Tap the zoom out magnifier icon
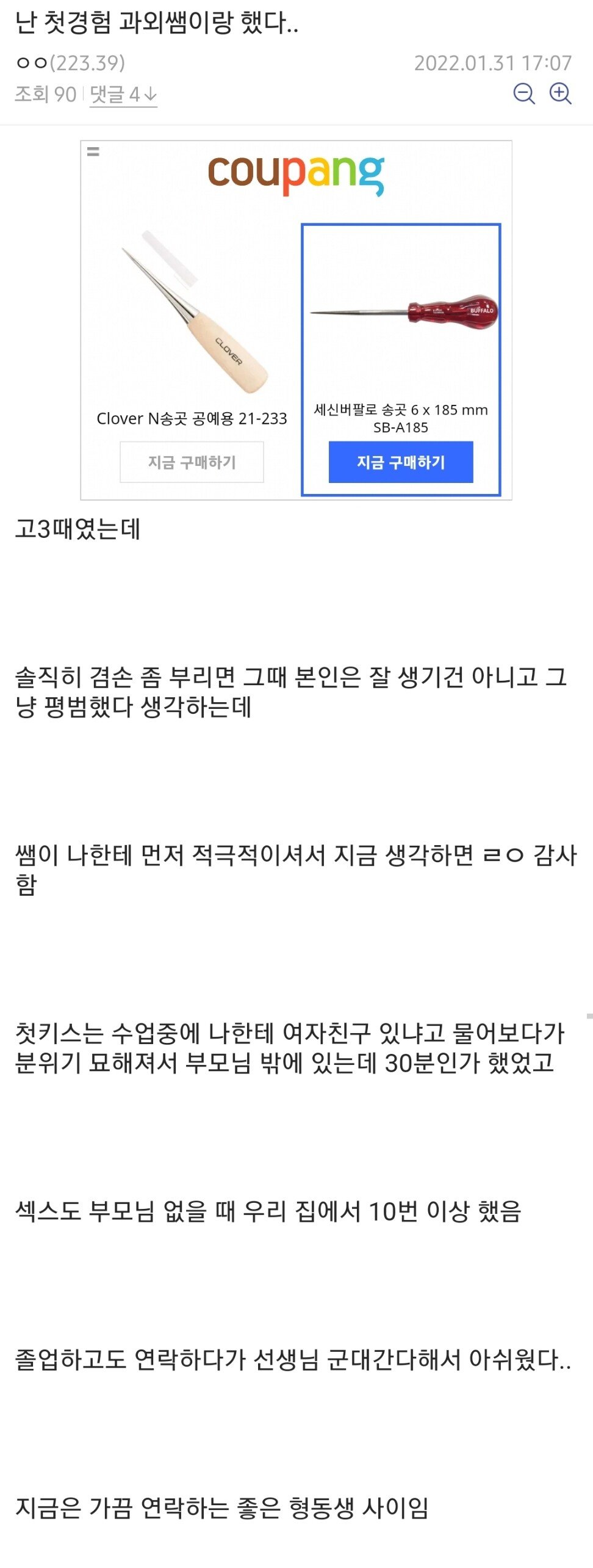This screenshot has height=1568, width=593. click(x=523, y=94)
